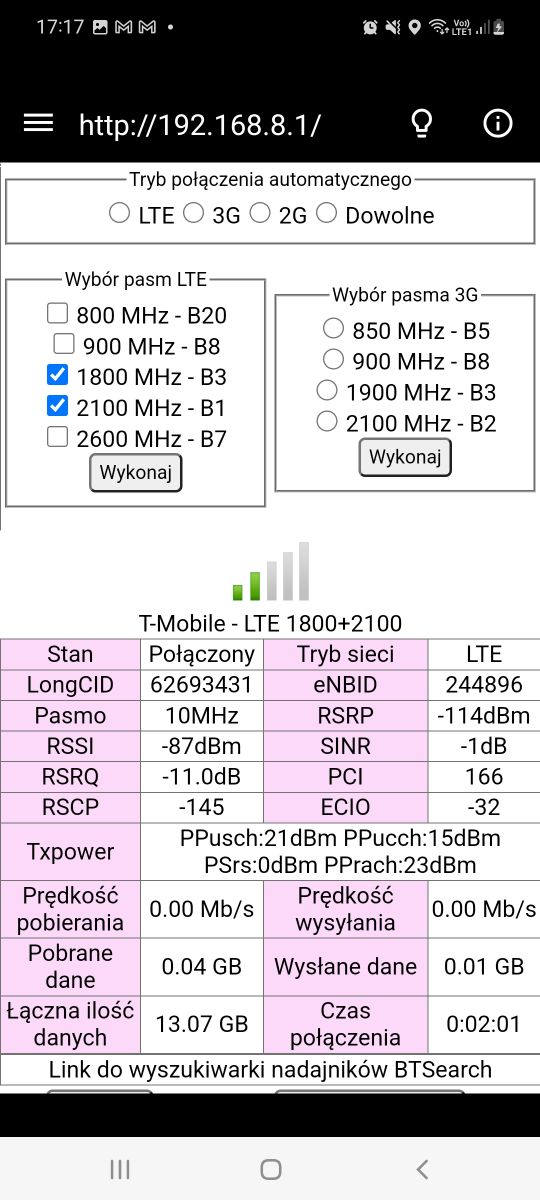540x1200 pixels.
Task: Select the 3G connection mode radio
Action: point(194,213)
